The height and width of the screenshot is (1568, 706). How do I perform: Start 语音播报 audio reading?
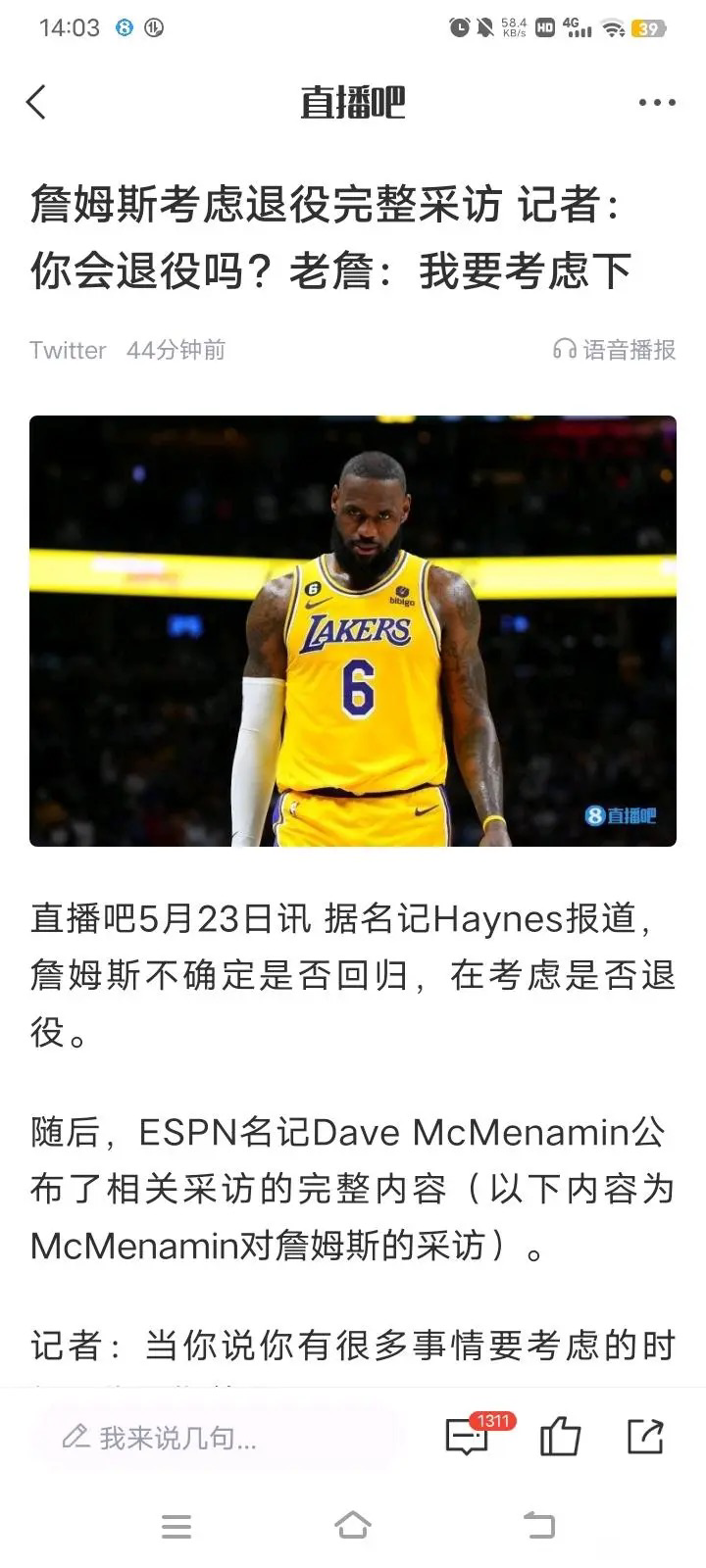click(615, 350)
